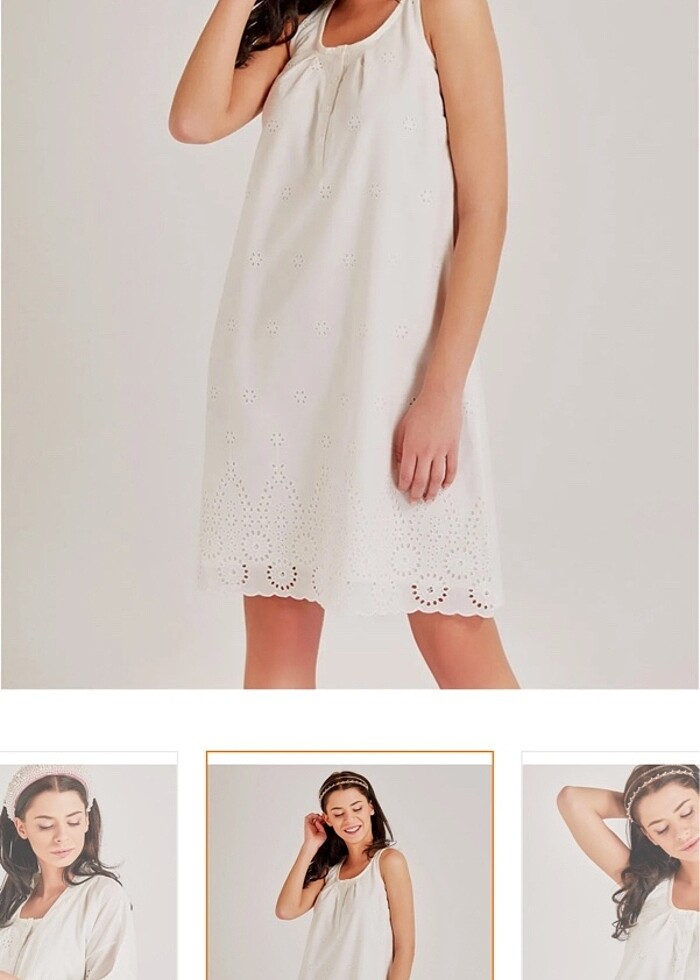Select the left thumbnail with the sleeved top
Viewport: 700px width, 980px height.
pos(88,867)
